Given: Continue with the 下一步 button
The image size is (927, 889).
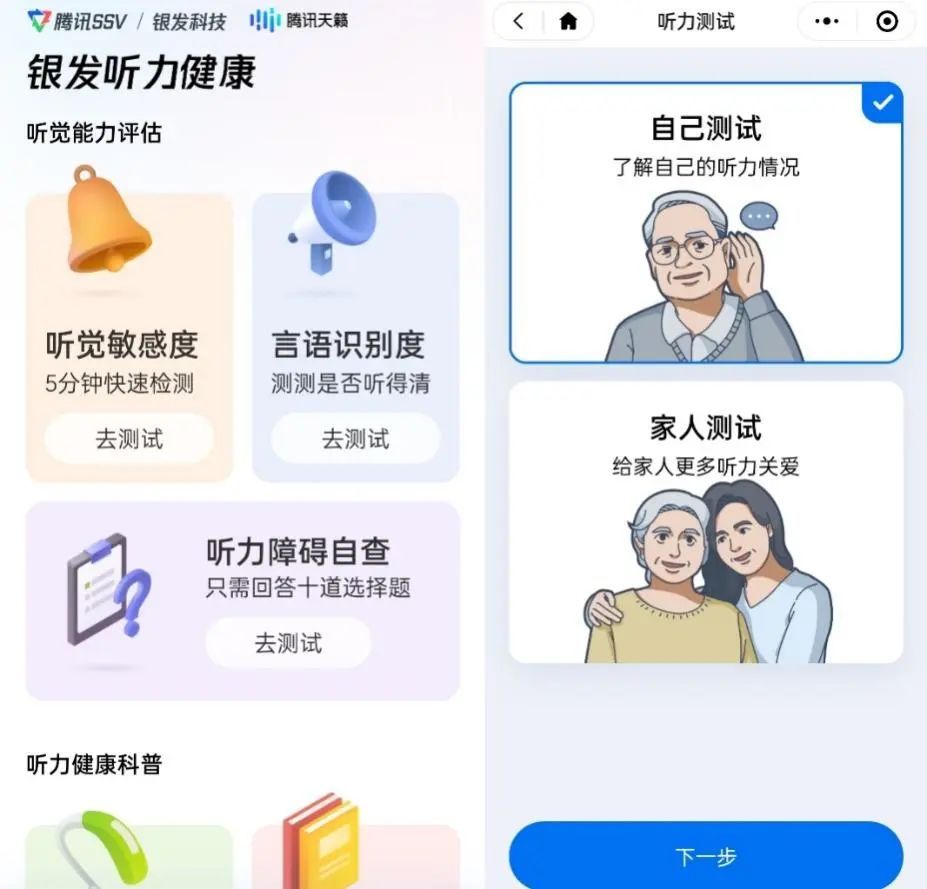Looking at the screenshot, I should pyautogui.click(x=706, y=857).
